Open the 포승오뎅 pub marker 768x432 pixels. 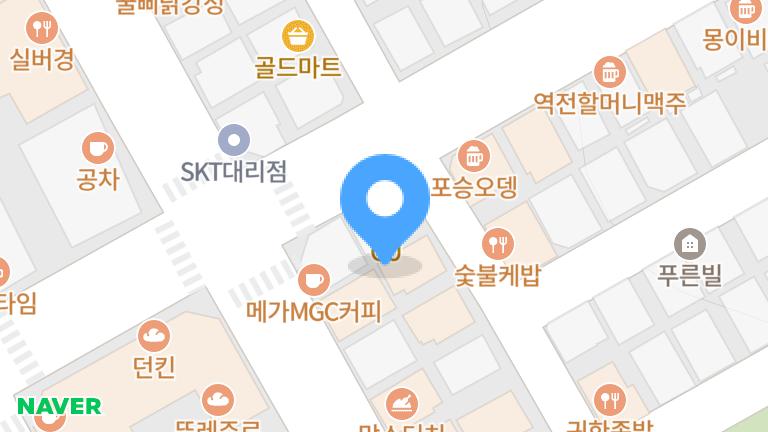tap(473, 155)
